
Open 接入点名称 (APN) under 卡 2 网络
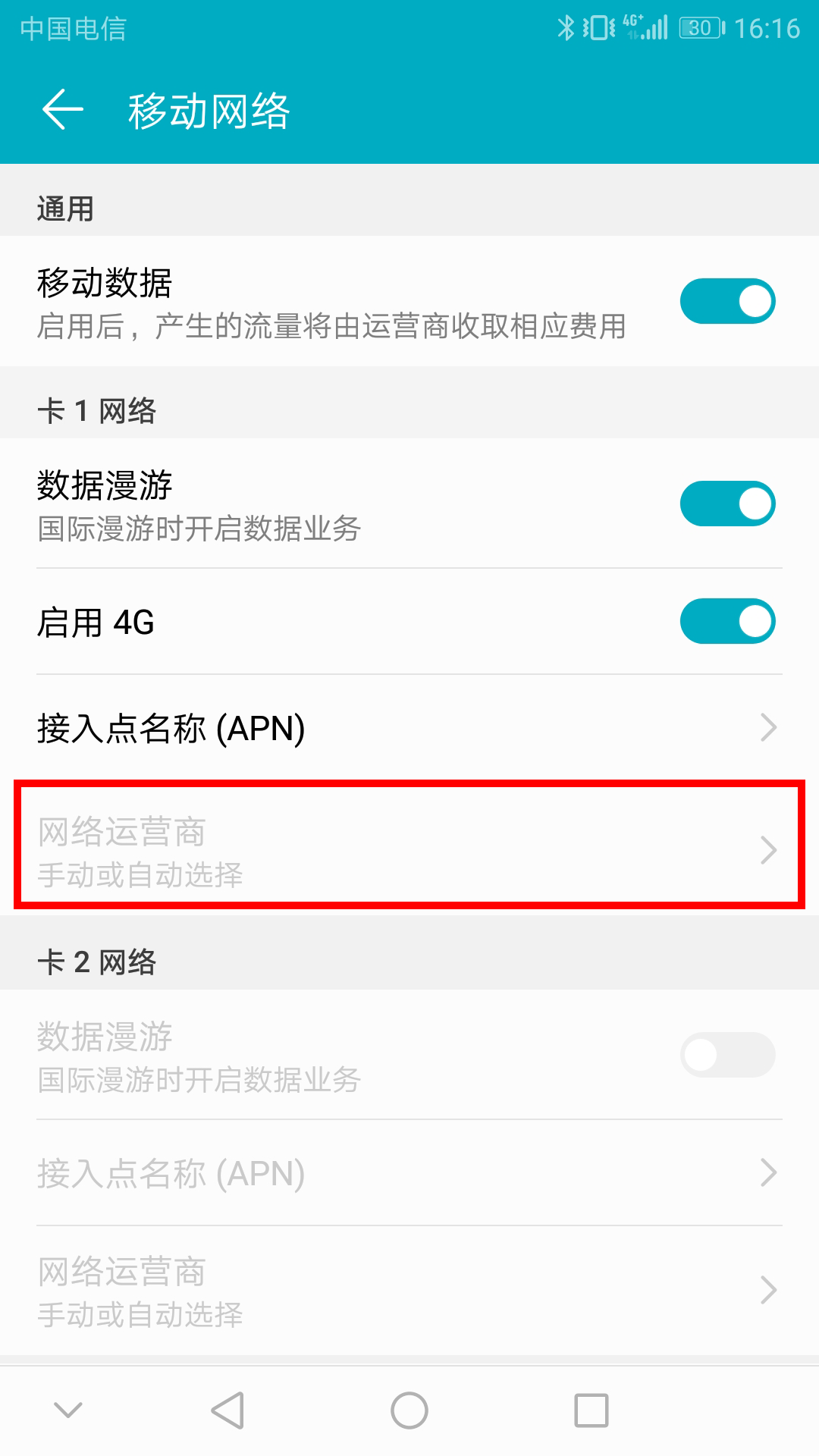tap(409, 1173)
